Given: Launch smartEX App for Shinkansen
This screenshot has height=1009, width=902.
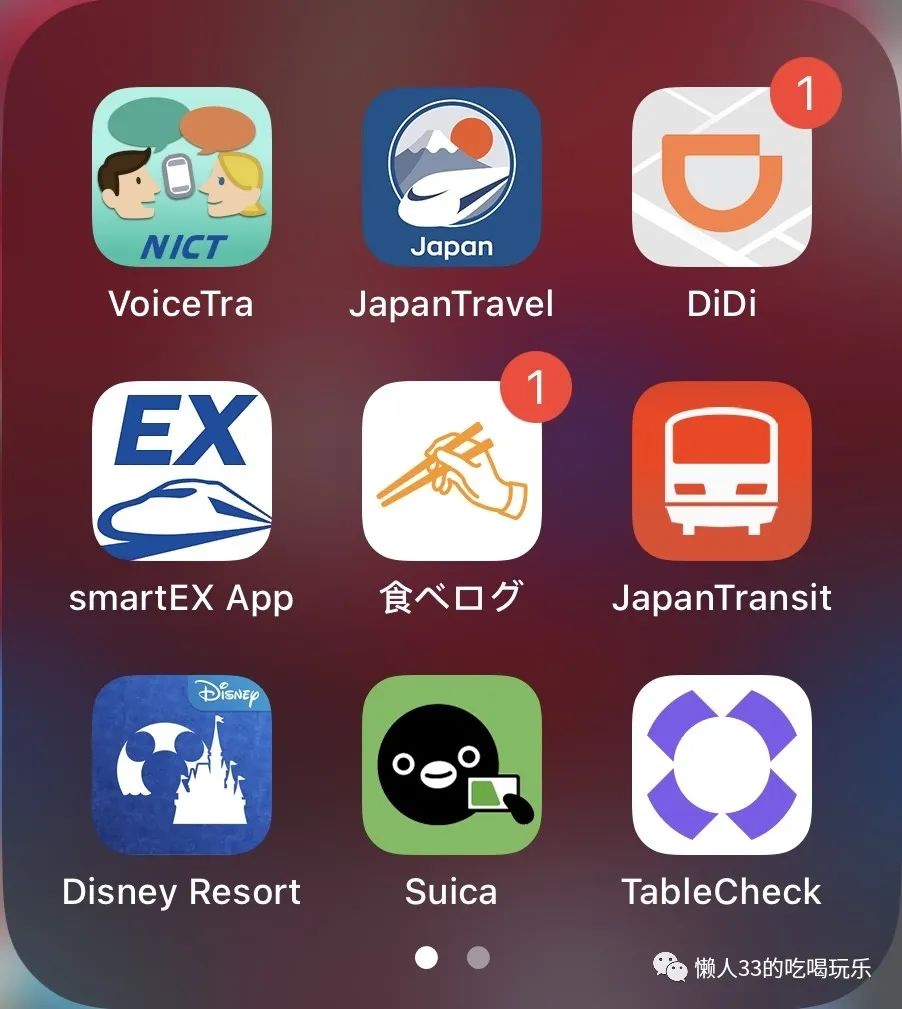Looking at the screenshot, I should coord(181,471).
